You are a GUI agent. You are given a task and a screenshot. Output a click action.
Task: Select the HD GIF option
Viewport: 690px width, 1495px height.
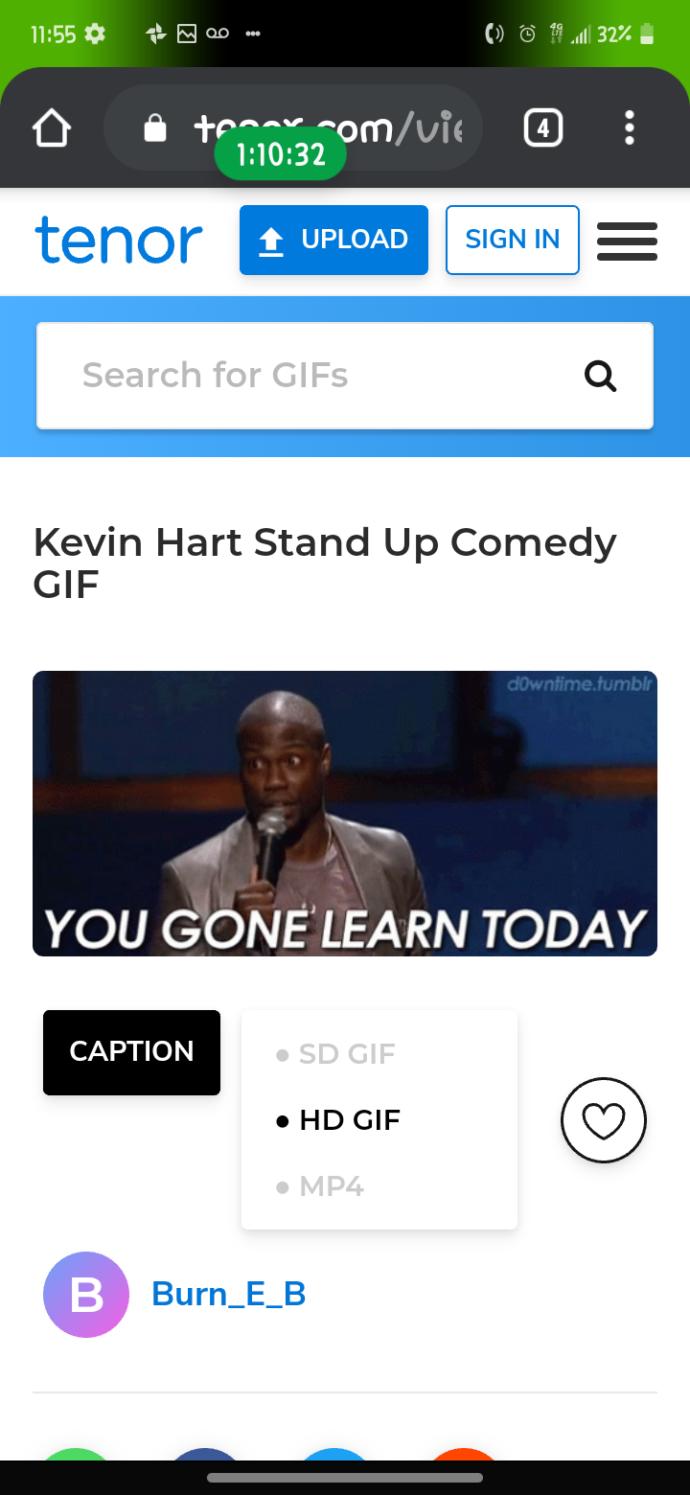[338, 1120]
